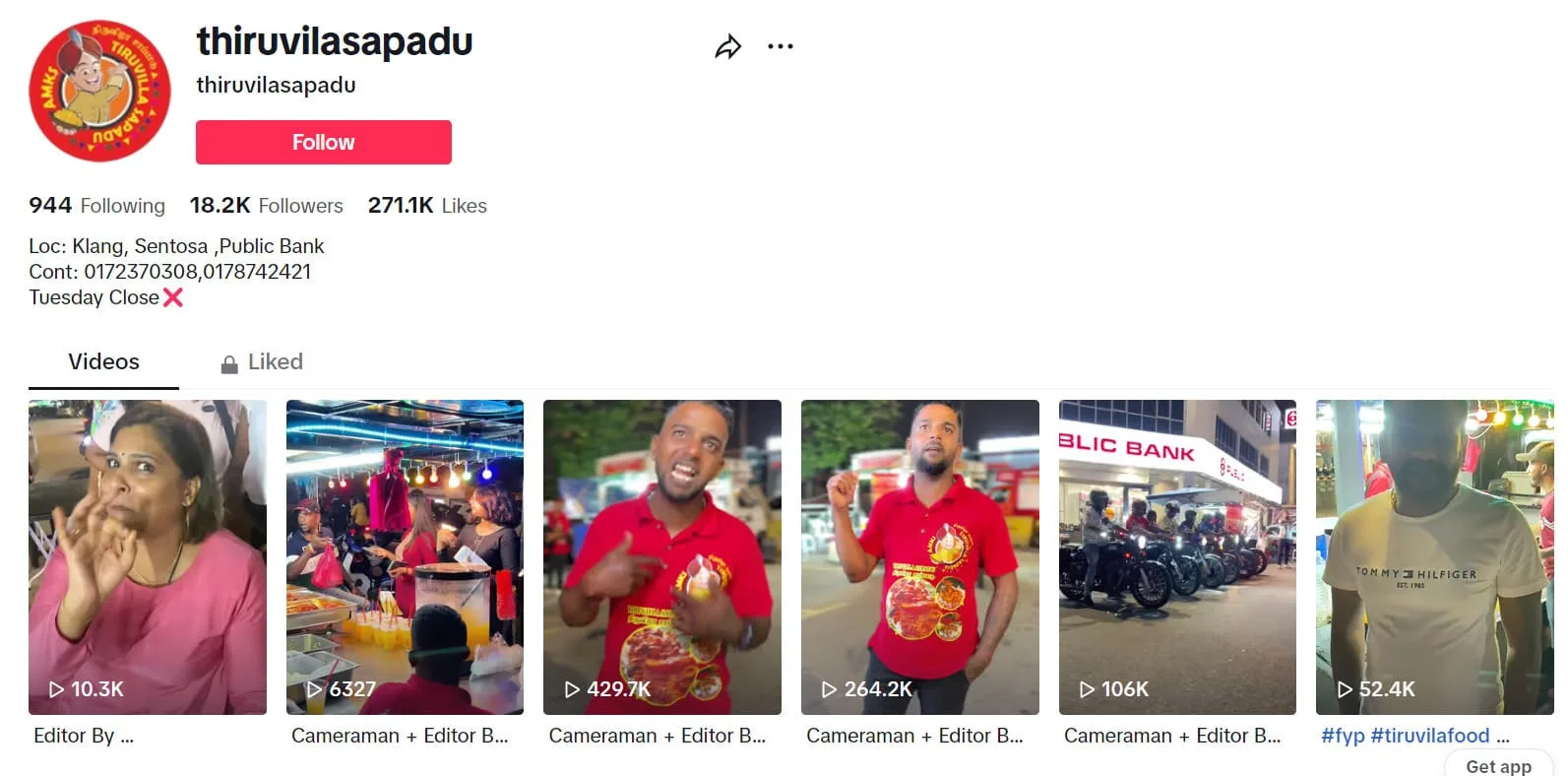Open the video with 429.7K views
This screenshot has height=776, width=1568.
click(662, 556)
